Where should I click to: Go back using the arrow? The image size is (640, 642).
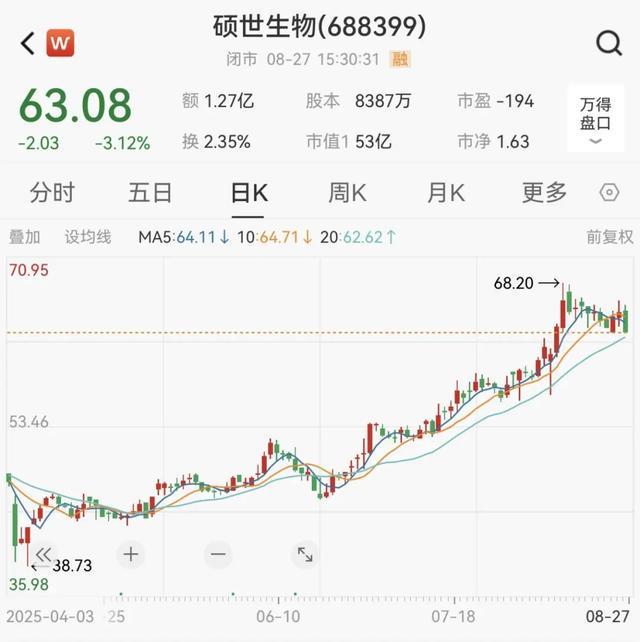pyautogui.click(x=27, y=43)
